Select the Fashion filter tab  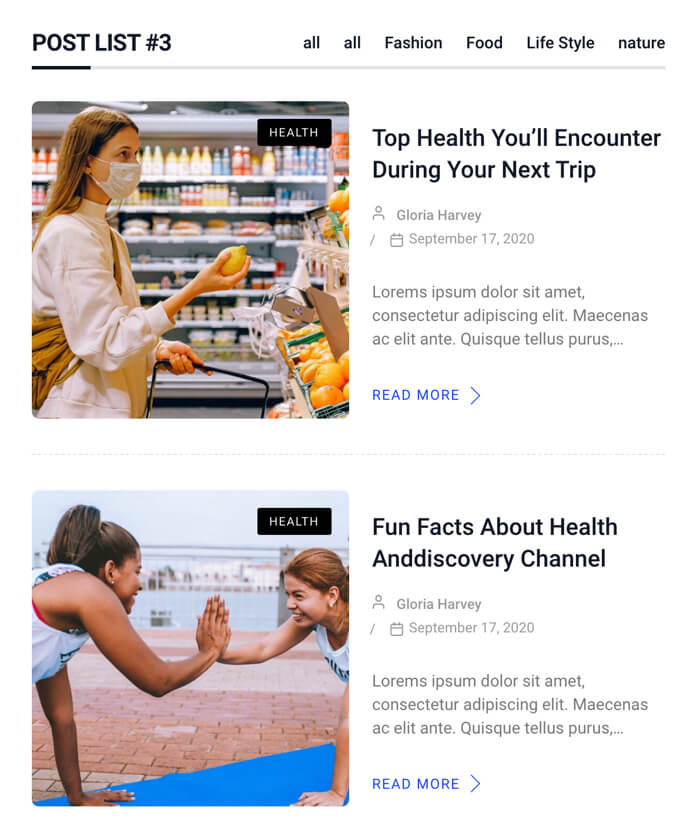pyautogui.click(x=413, y=43)
